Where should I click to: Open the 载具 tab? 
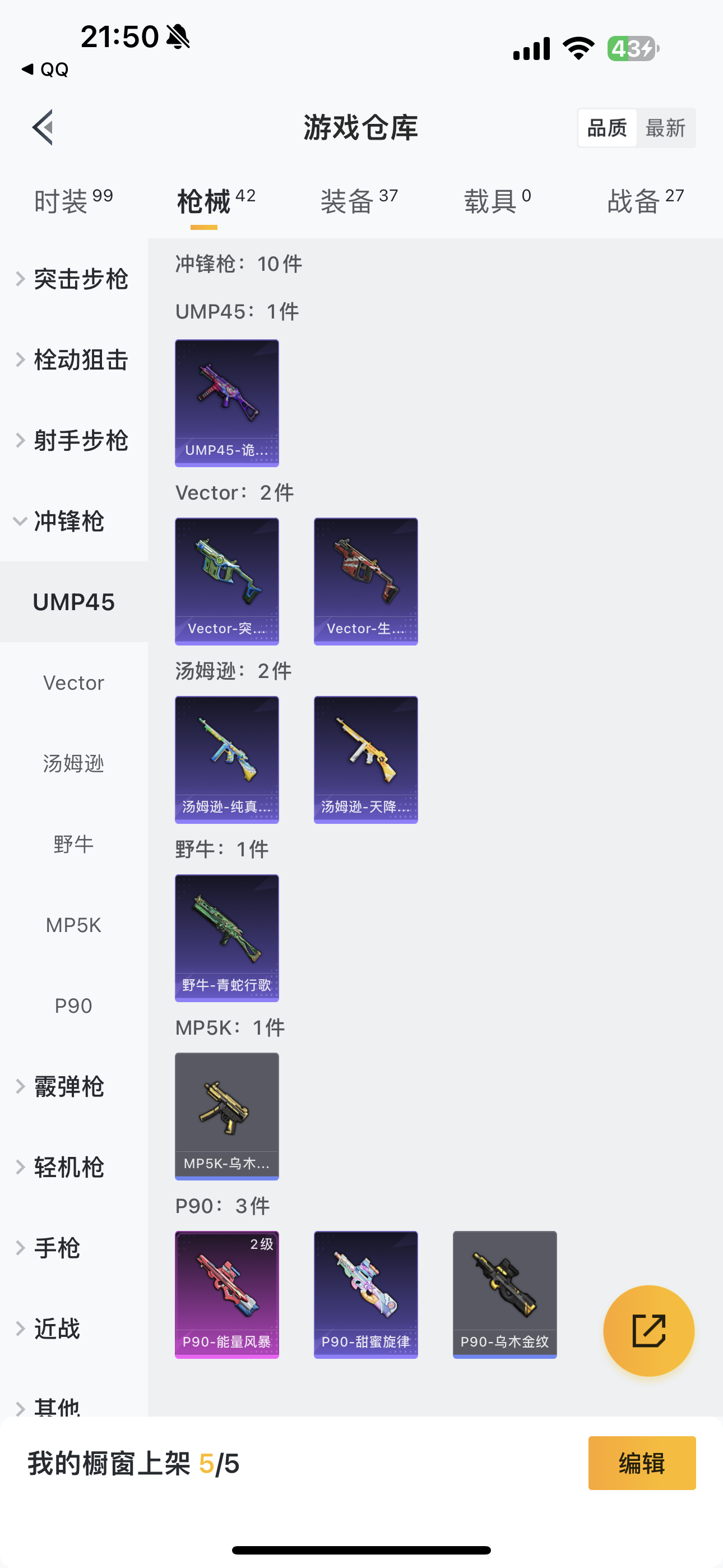(x=497, y=201)
